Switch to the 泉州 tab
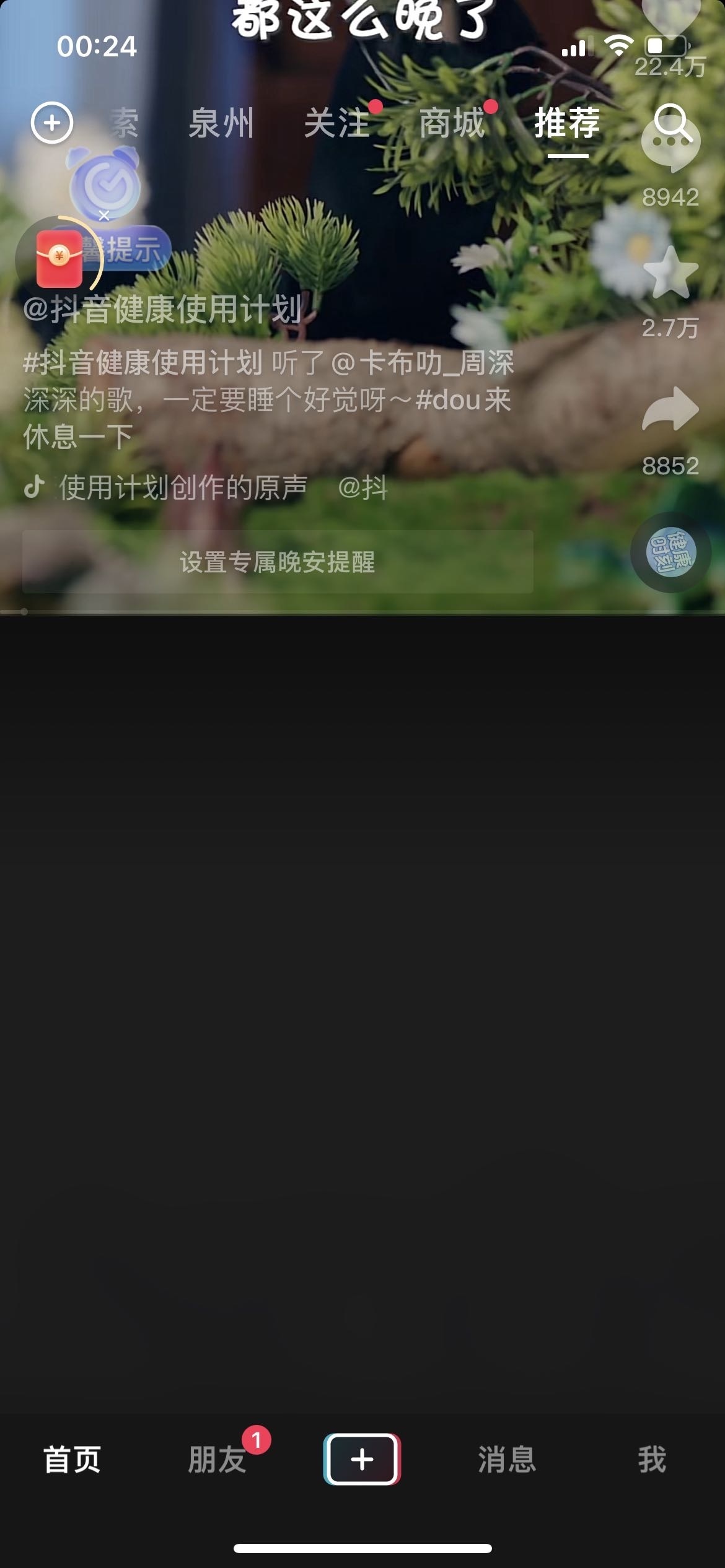 point(221,123)
